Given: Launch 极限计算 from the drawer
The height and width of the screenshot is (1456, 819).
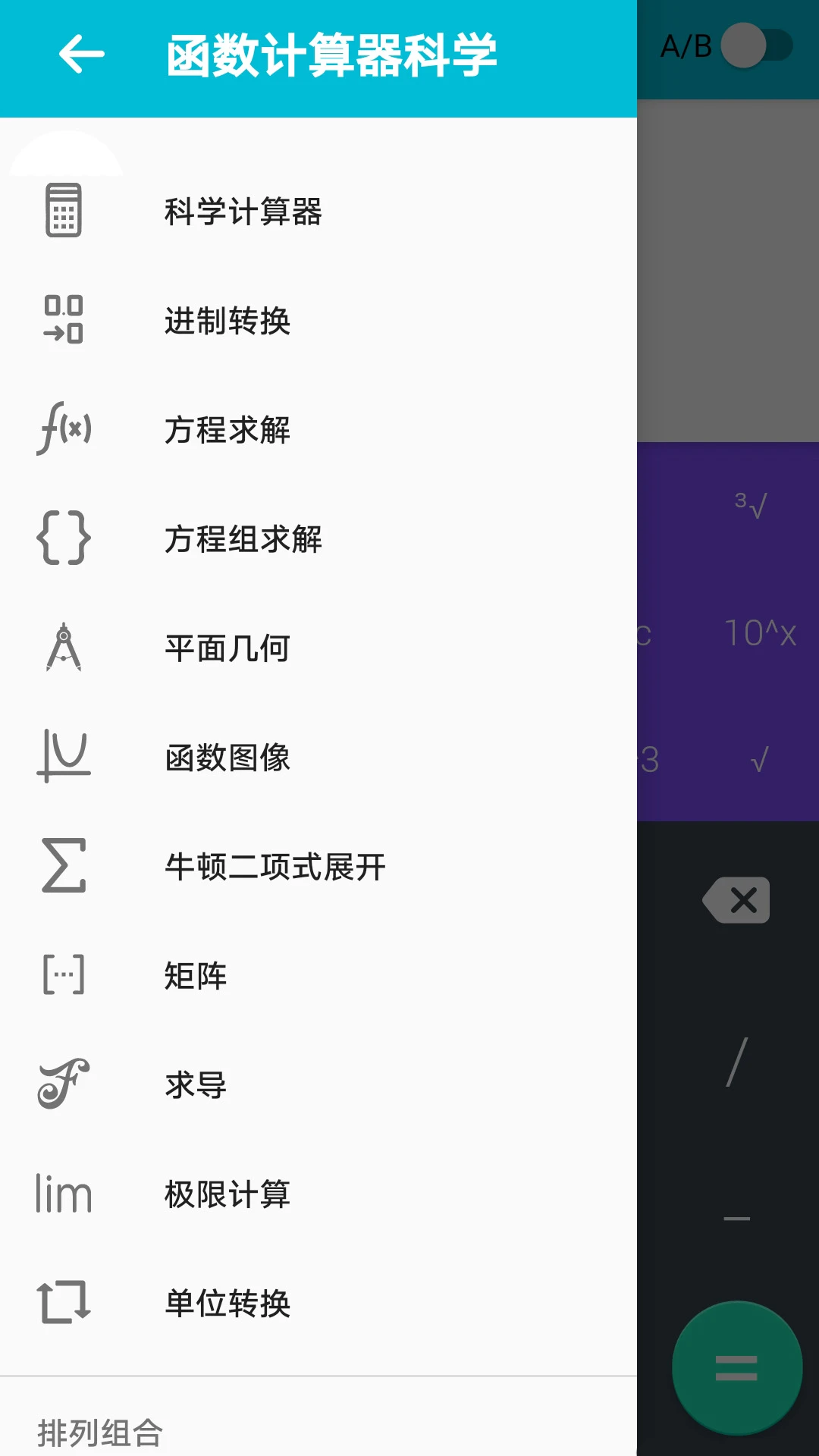Looking at the screenshot, I should point(227,1194).
